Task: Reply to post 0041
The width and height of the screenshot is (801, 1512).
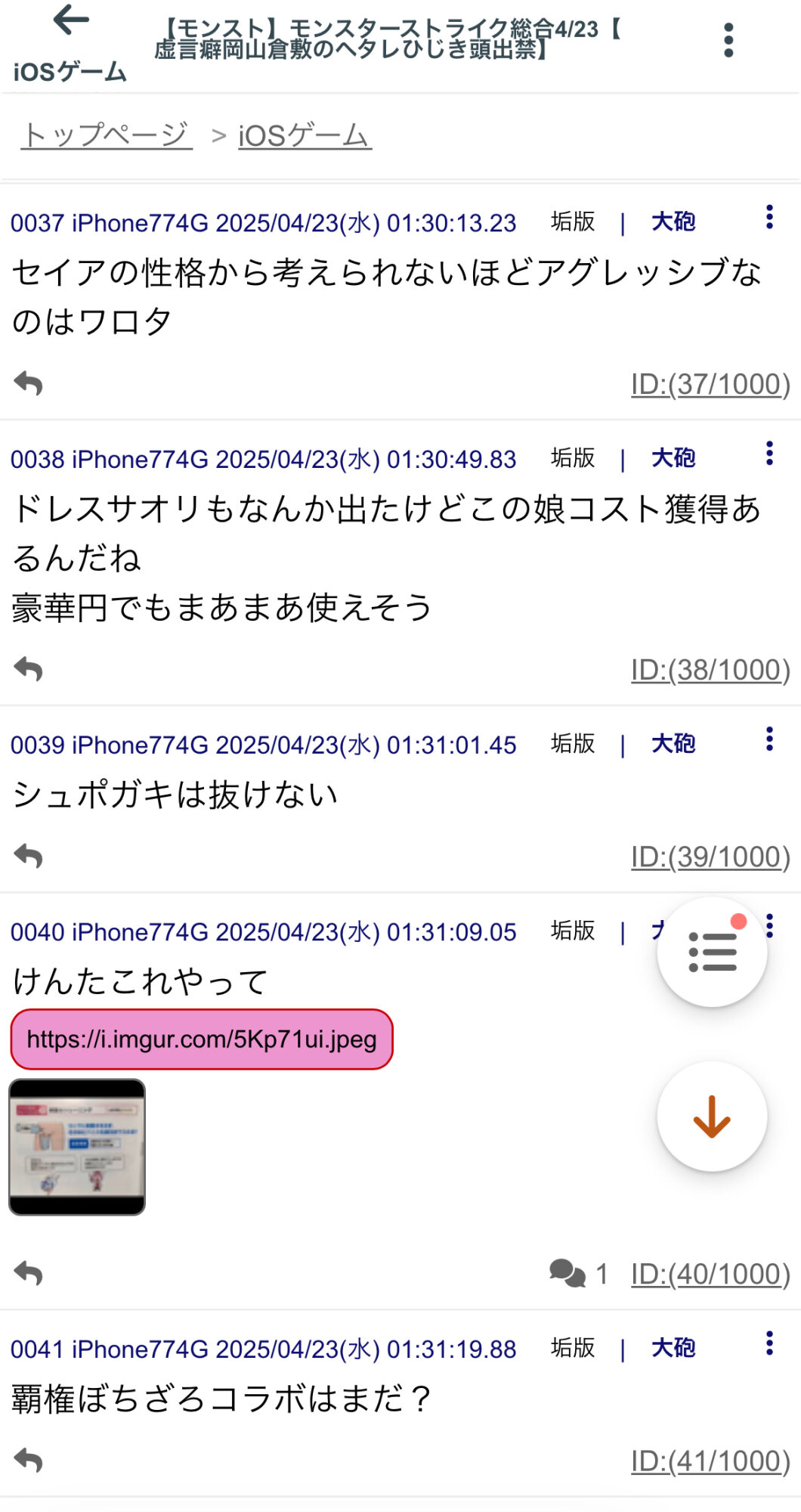Action: (29, 1461)
